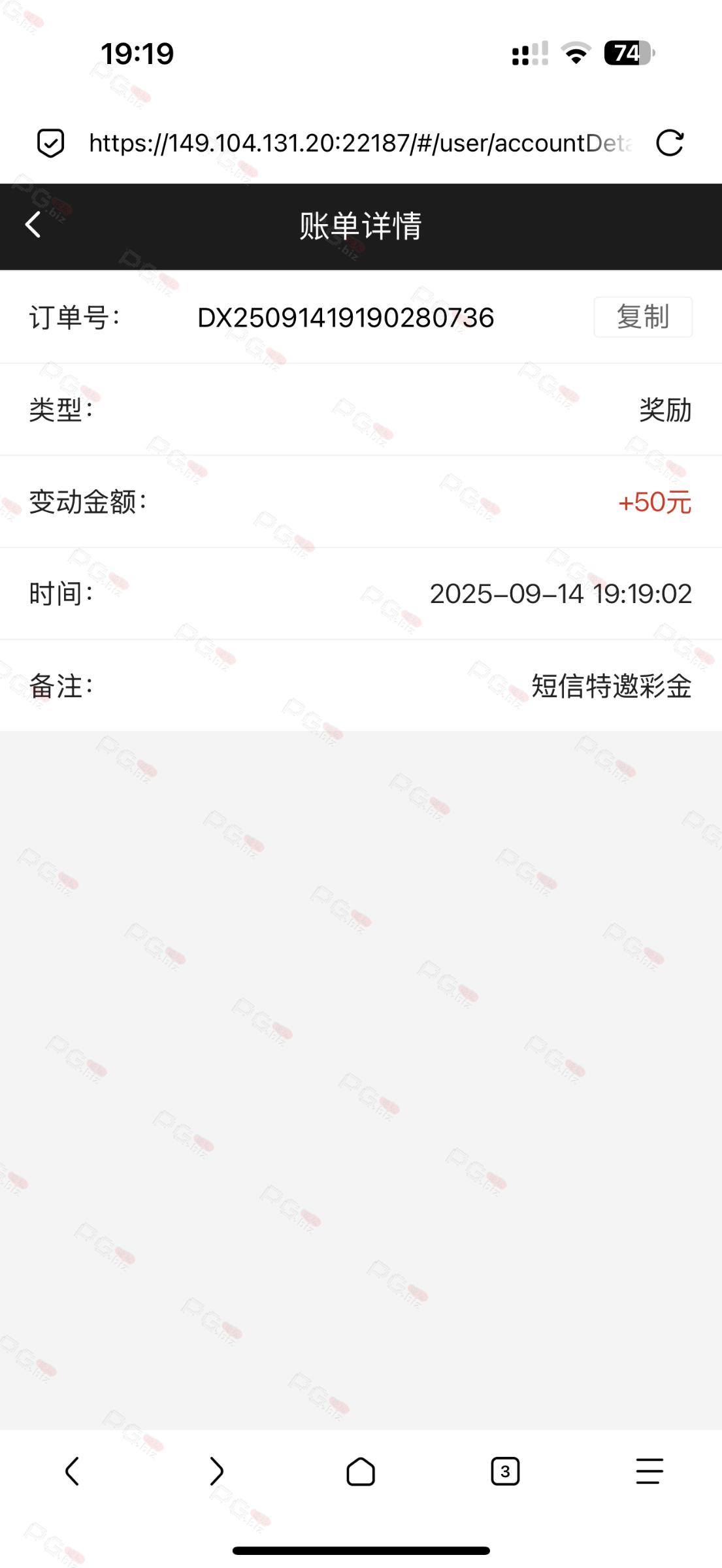Go back from the 账单详情 page
The width and height of the screenshot is (722, 1568).
click(33, 225)
